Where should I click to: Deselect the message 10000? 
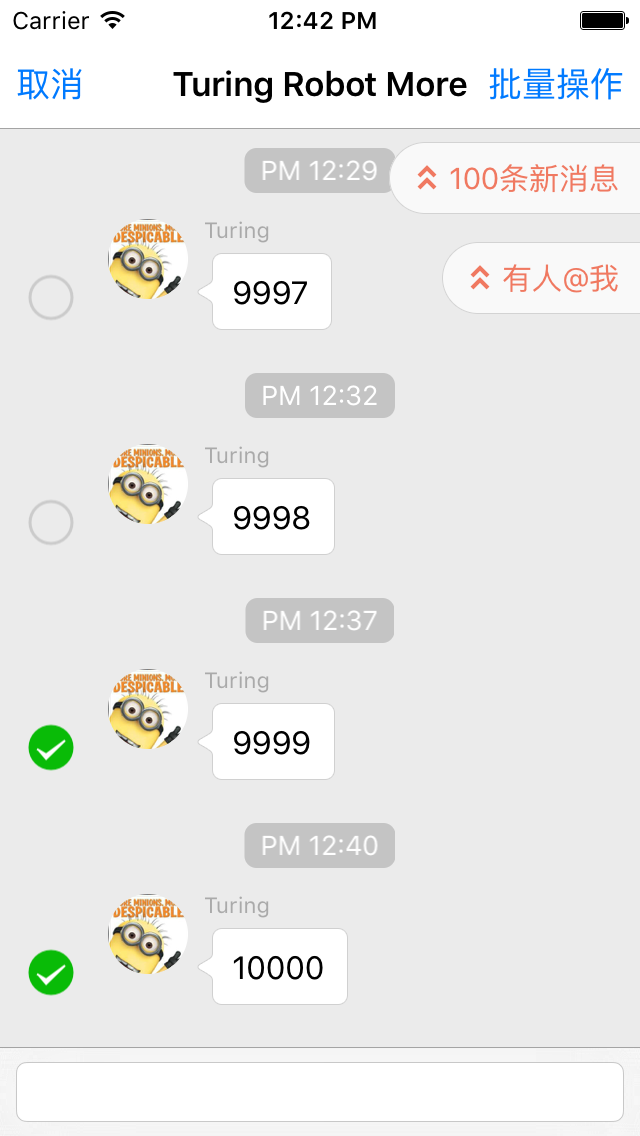(51, 972)
